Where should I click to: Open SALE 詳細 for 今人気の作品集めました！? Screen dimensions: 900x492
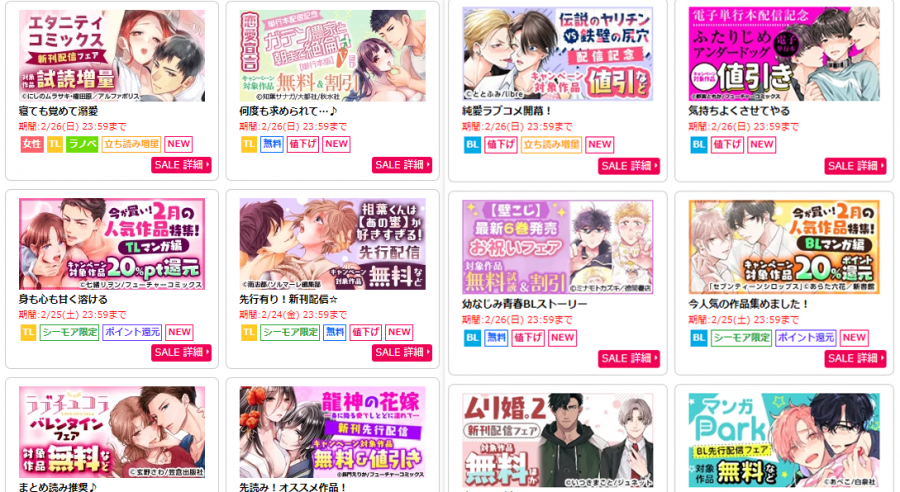pos(855,358)
